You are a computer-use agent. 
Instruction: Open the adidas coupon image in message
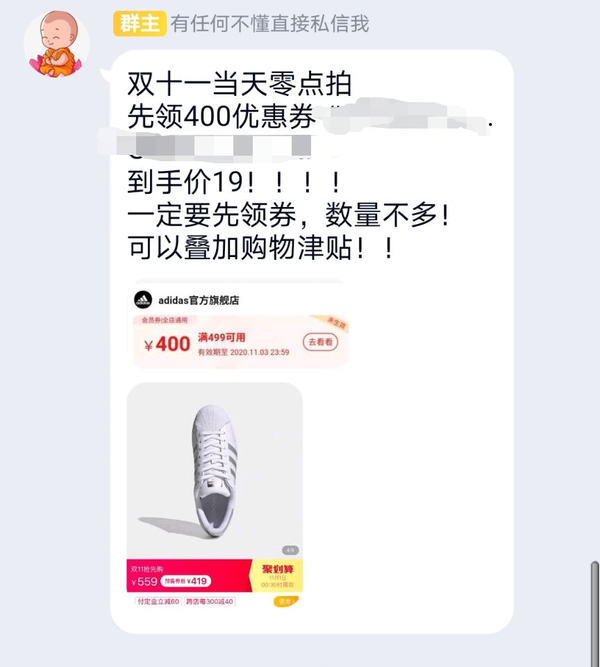pyautogui.click(x=239, y=327)
